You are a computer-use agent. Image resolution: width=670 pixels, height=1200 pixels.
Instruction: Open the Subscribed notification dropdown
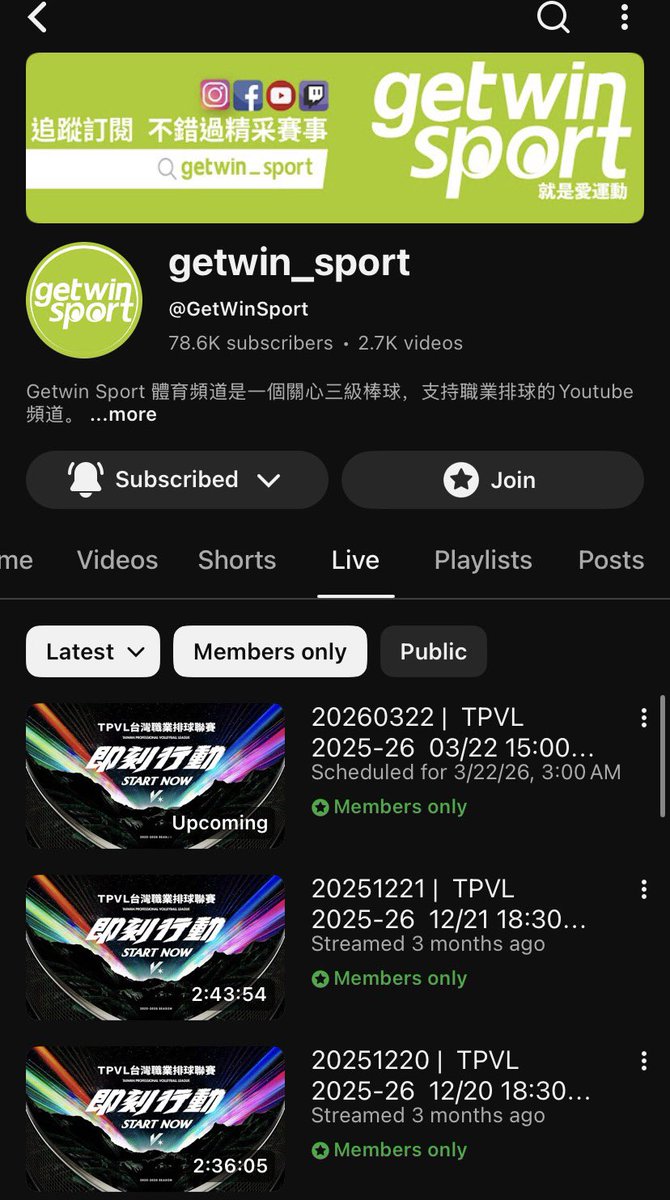click(177, 480)
